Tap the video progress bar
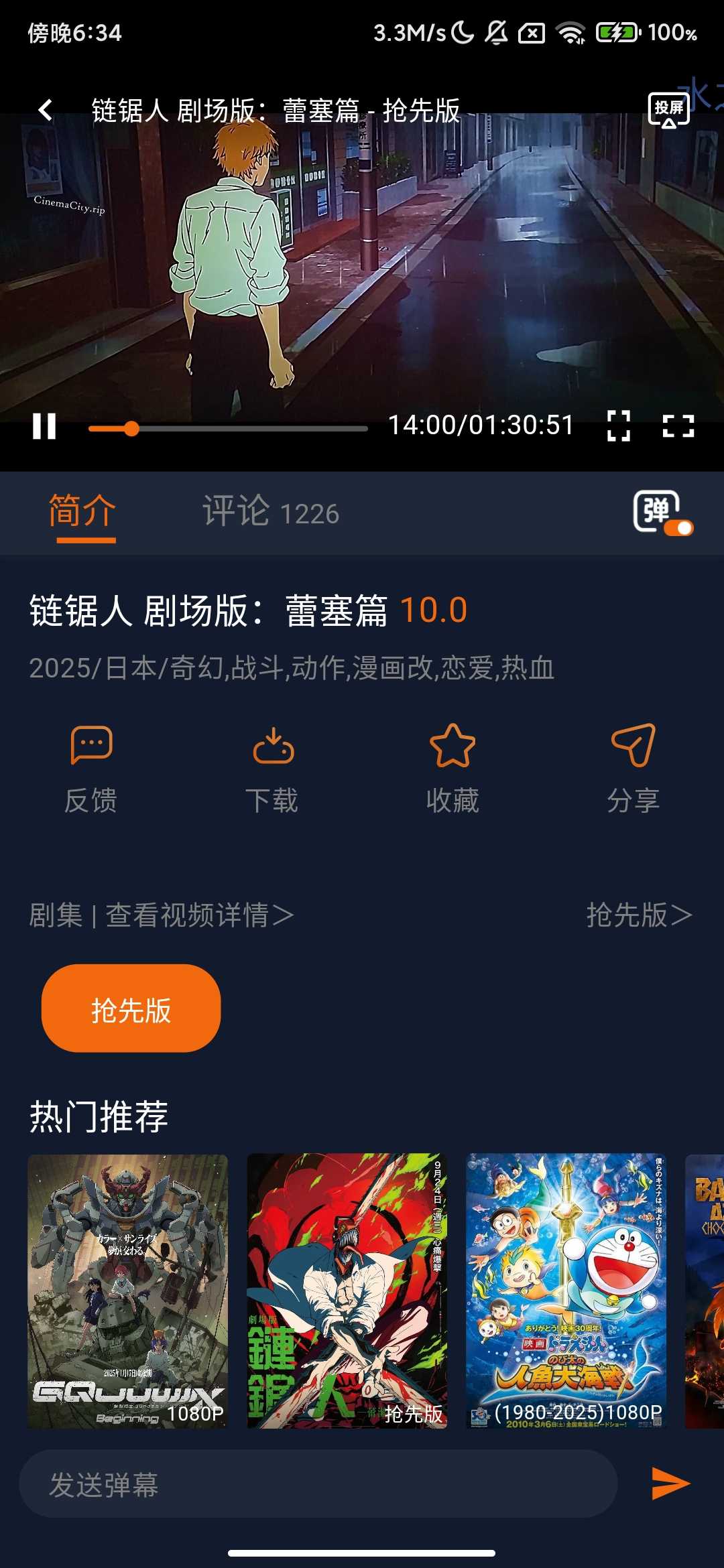The image size is (724, 1568). click(x=228, y=428)
